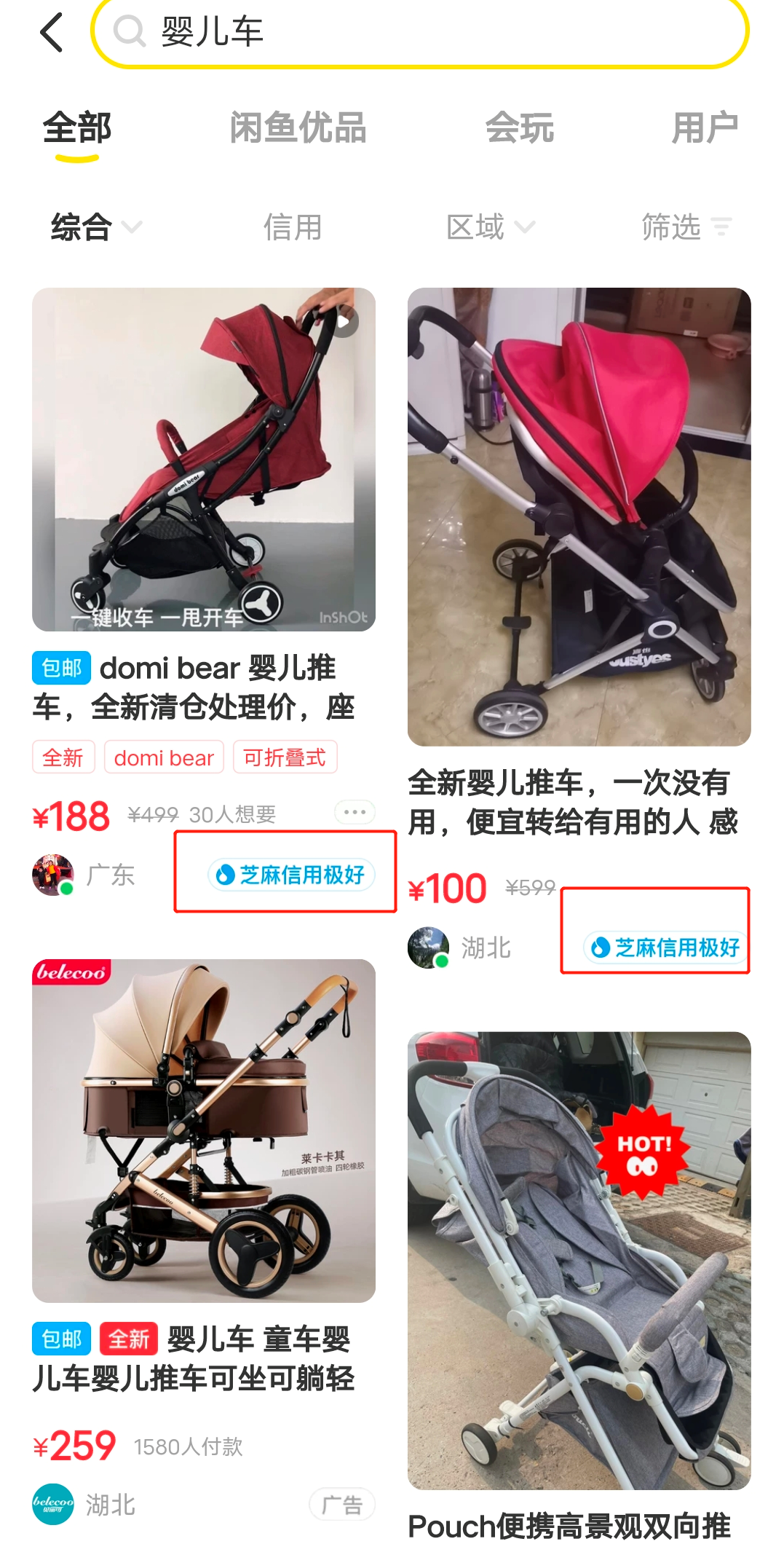Open more options on the ¥188 listing
Image resolution: width=784 pixels, height=1544 pixels.
pyautogui.click(x=355, y=812)
